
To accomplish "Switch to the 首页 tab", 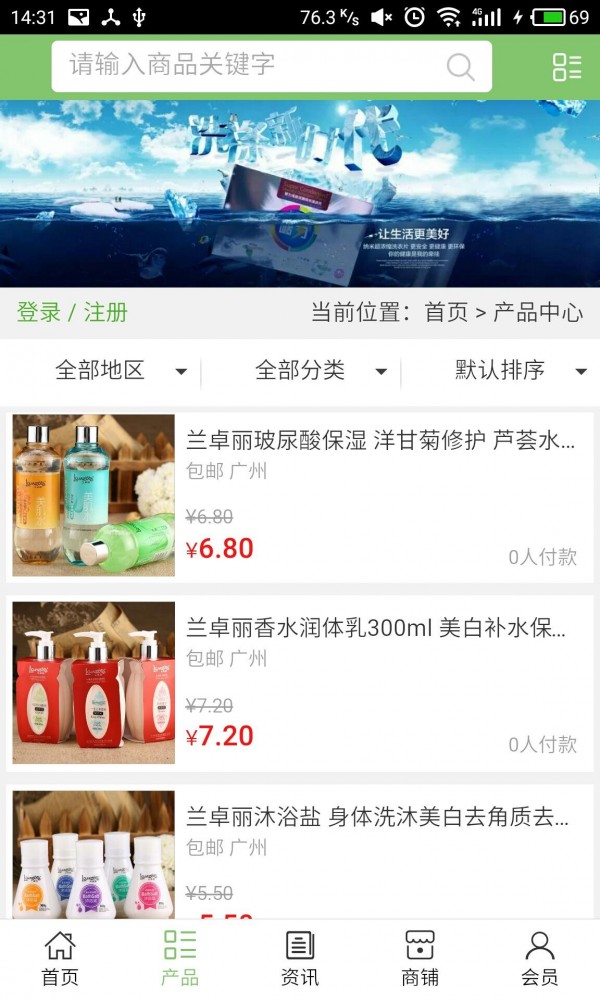I will click(60, 958).
